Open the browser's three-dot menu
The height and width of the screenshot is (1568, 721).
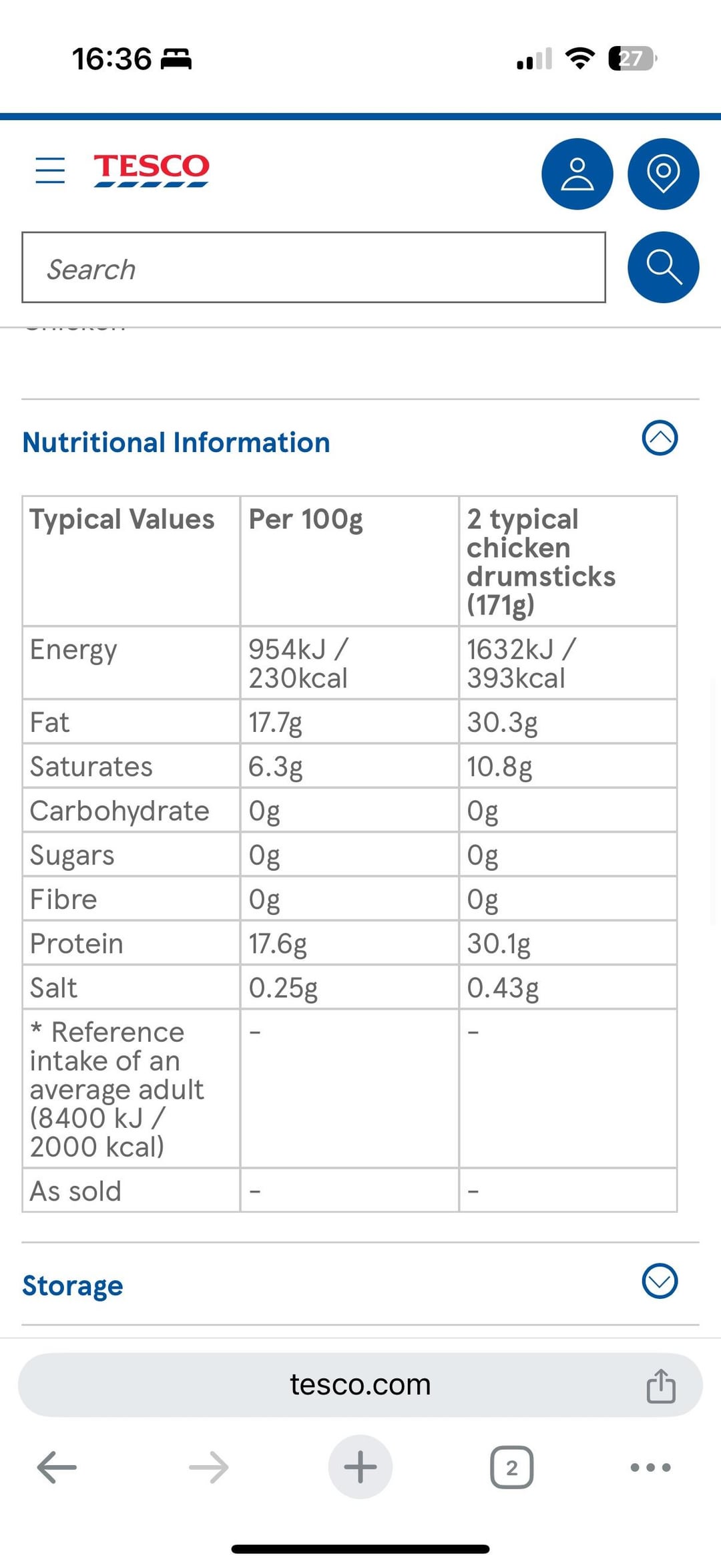(x=650, y=1467)
